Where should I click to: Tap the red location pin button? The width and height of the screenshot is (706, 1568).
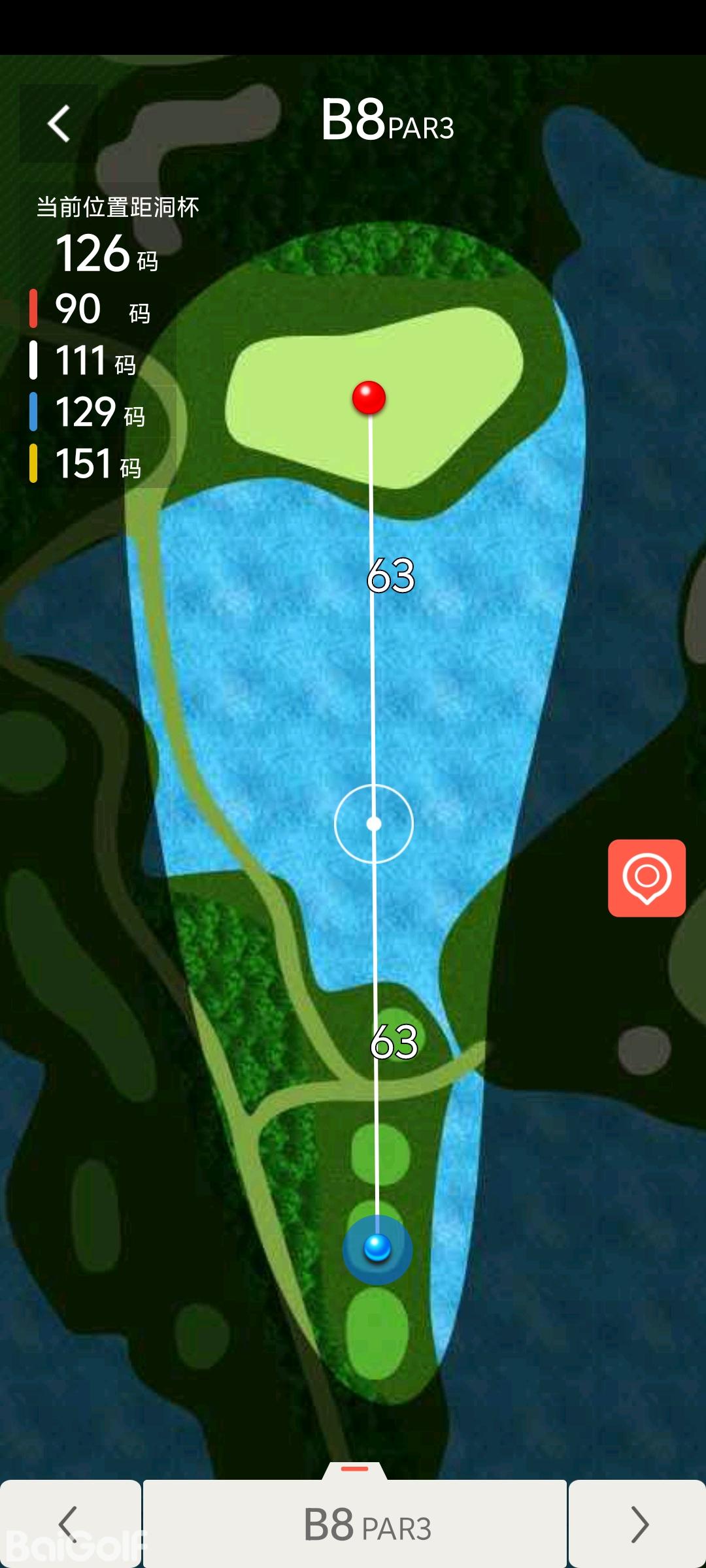(x=647, y=877)
